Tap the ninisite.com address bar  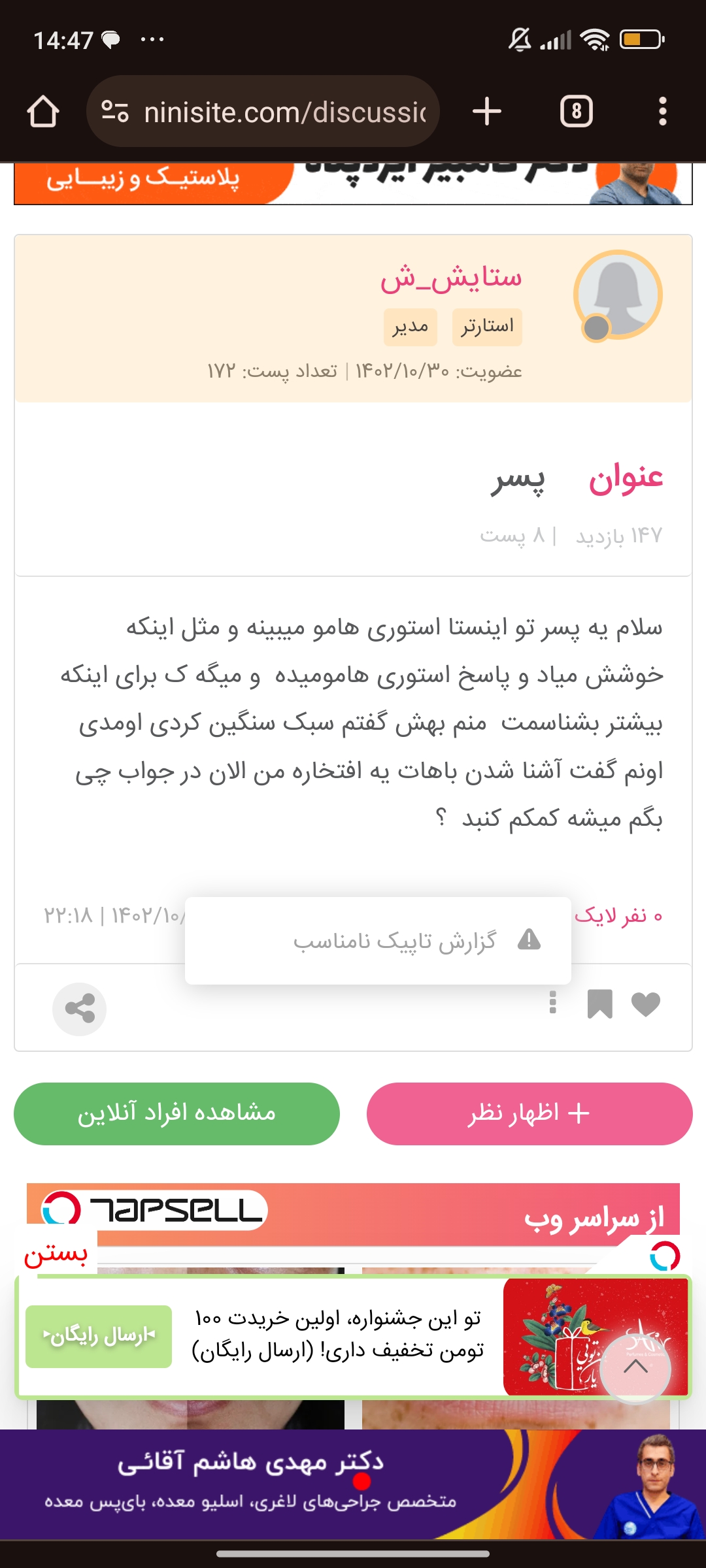(275, 112)
